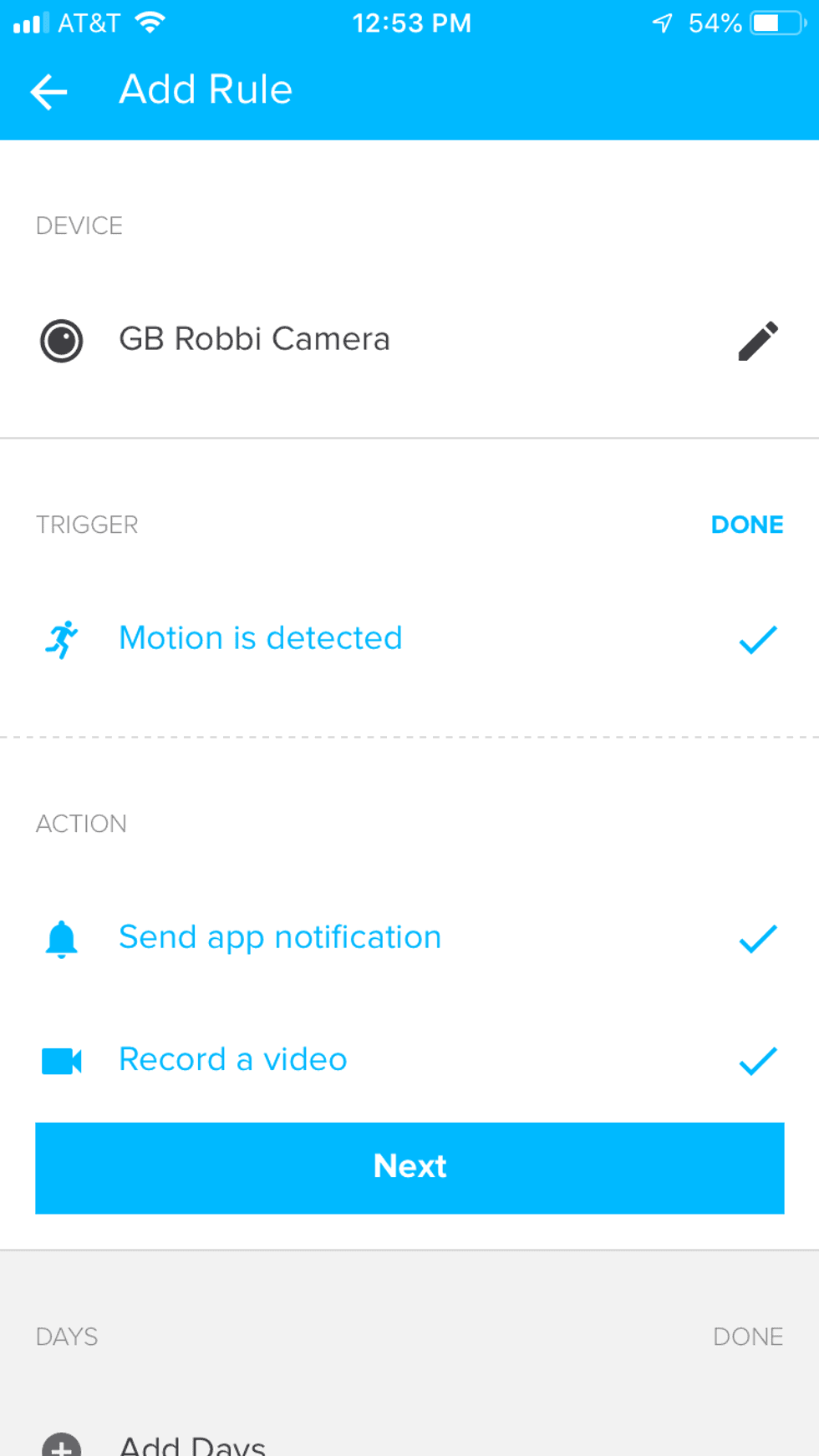Viewport: 819px width, 1456px height.
Task: Disable the Send app notification action
Action: [x=757, y=937]
